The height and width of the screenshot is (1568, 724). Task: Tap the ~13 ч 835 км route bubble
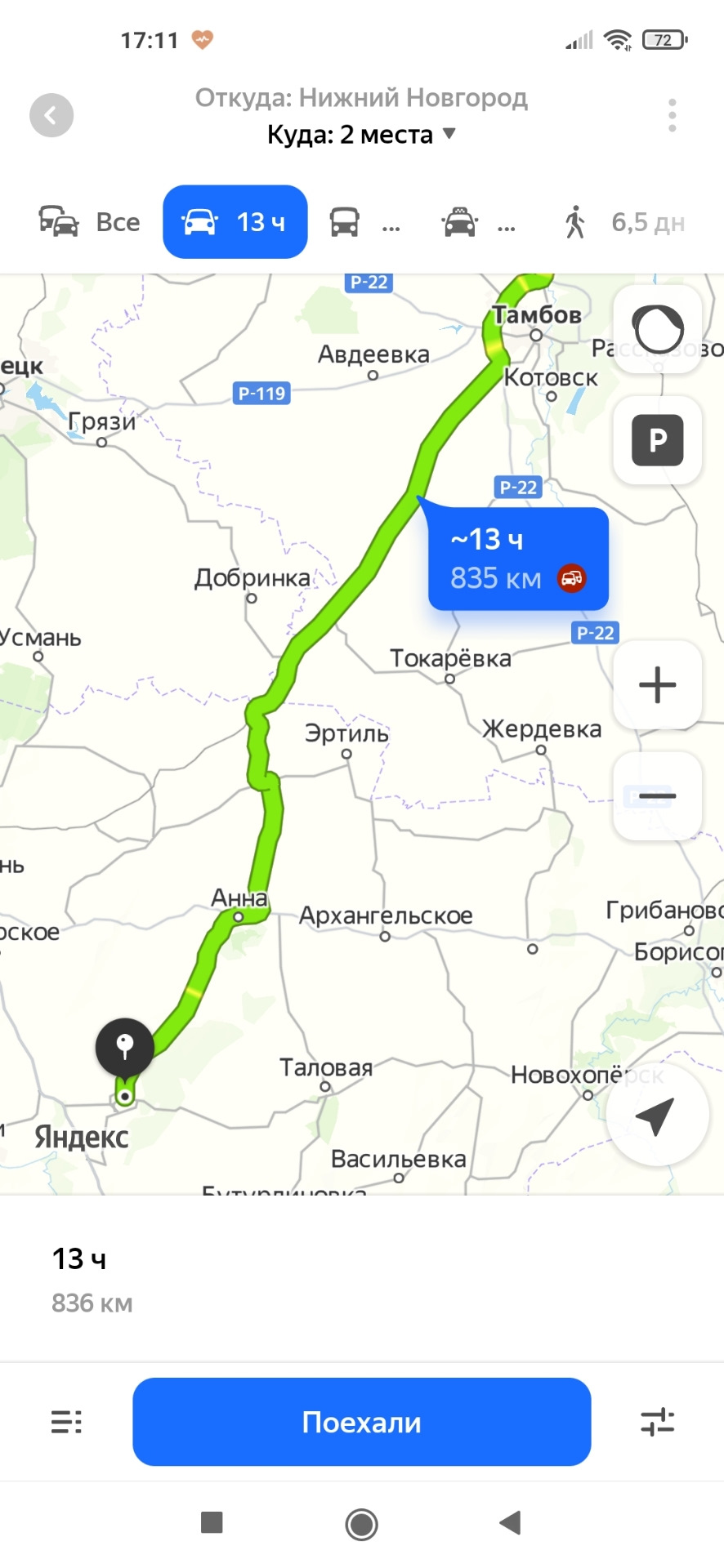click(x=518, y=559)
